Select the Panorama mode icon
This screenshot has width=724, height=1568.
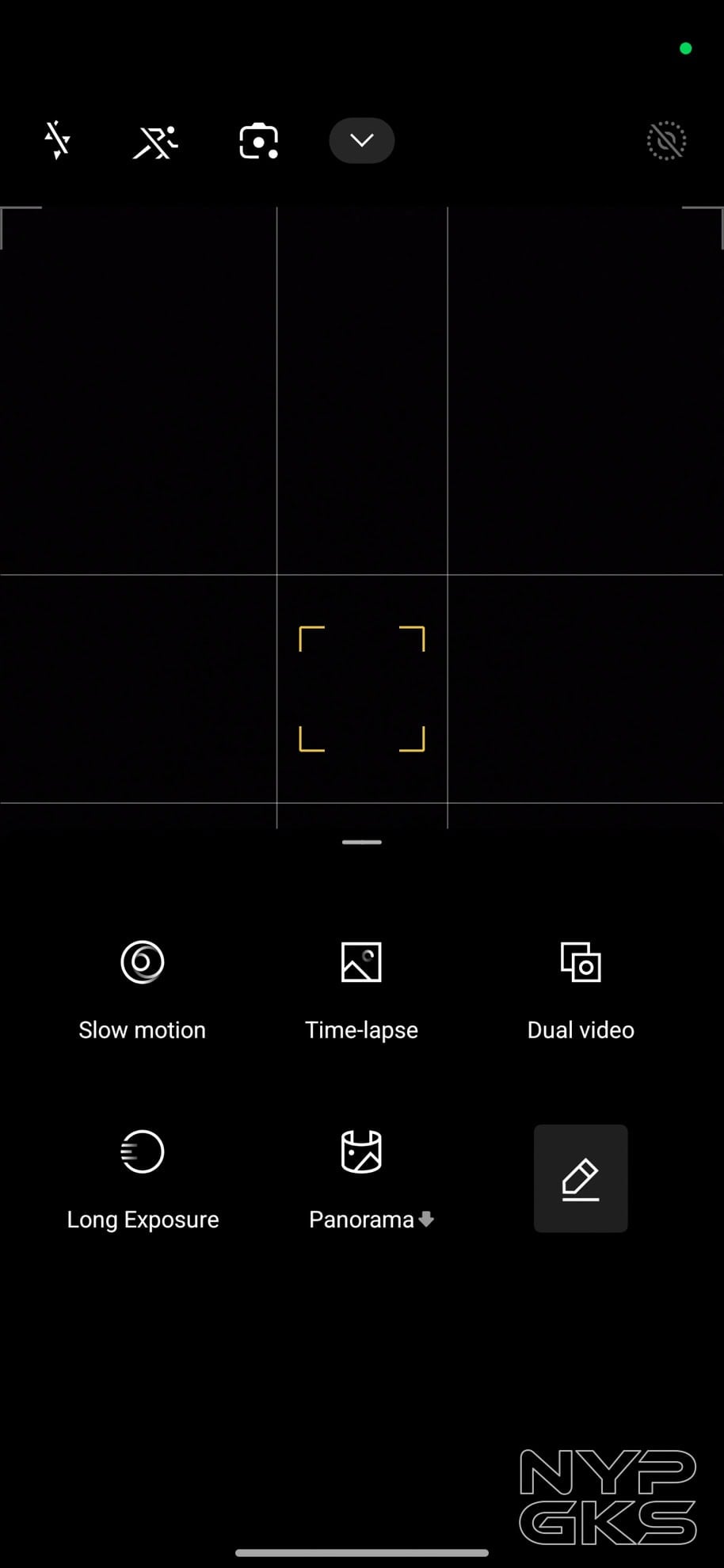(361, 1151)
